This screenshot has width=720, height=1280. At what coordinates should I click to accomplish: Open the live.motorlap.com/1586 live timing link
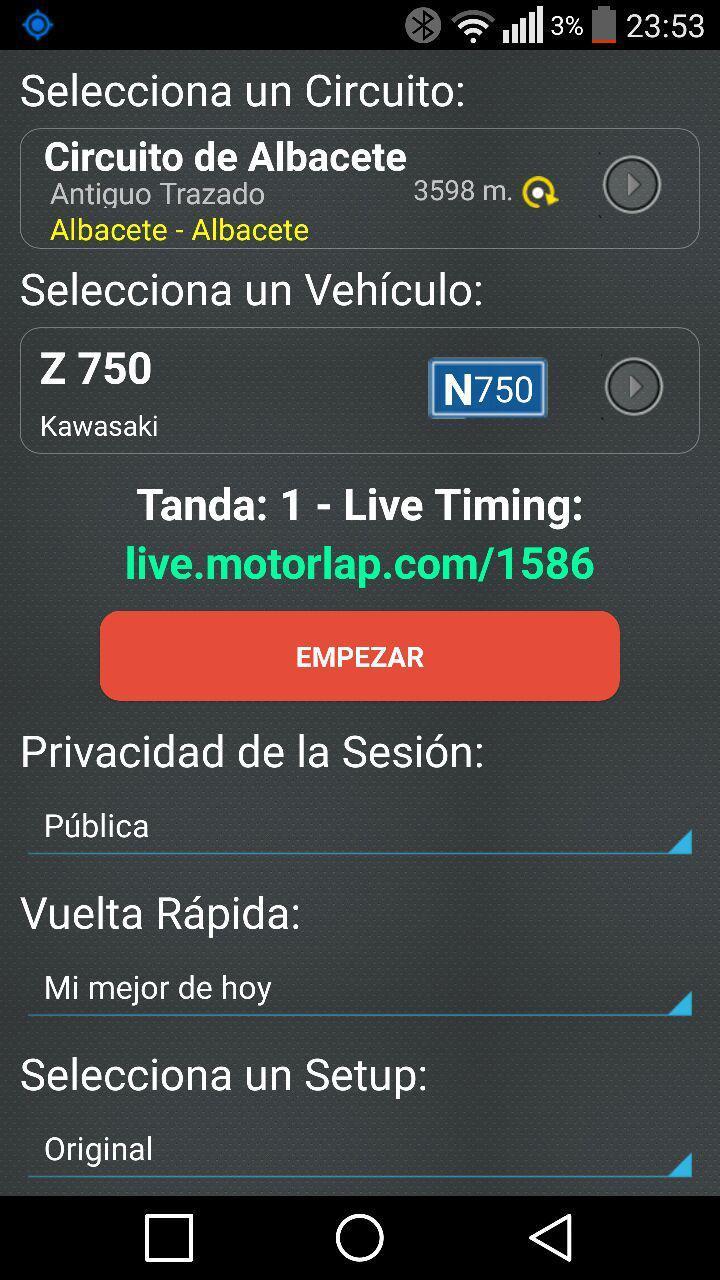(359, 563)
